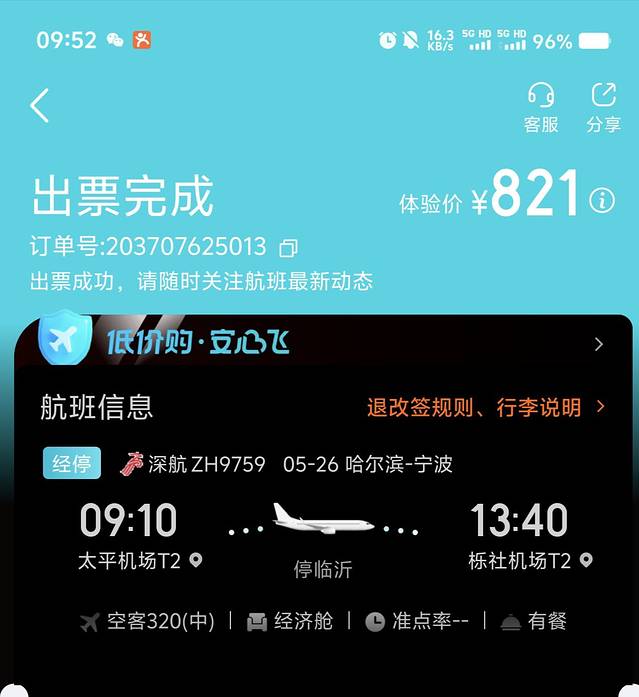View 栎社机场T2 location on map
This screenshot has height=697, width=639.
[x=586, y=560]
